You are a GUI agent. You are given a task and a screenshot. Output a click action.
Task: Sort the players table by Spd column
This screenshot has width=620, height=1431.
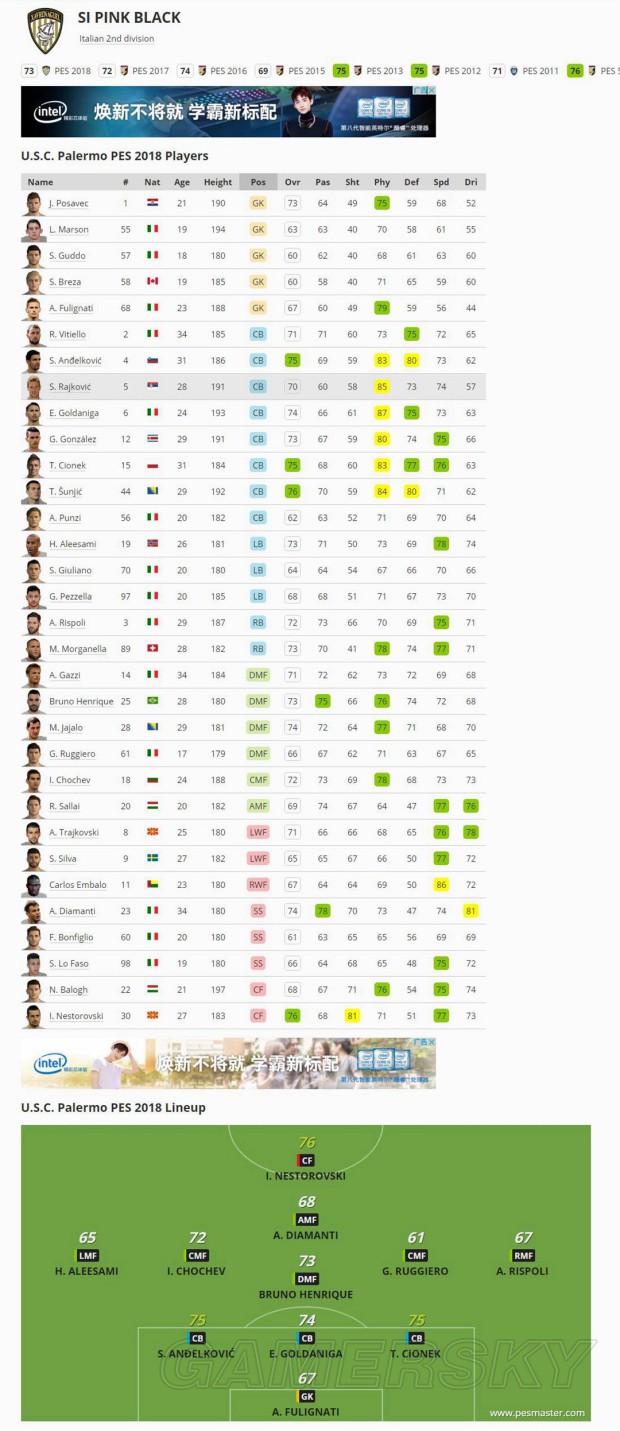(441, 182)
